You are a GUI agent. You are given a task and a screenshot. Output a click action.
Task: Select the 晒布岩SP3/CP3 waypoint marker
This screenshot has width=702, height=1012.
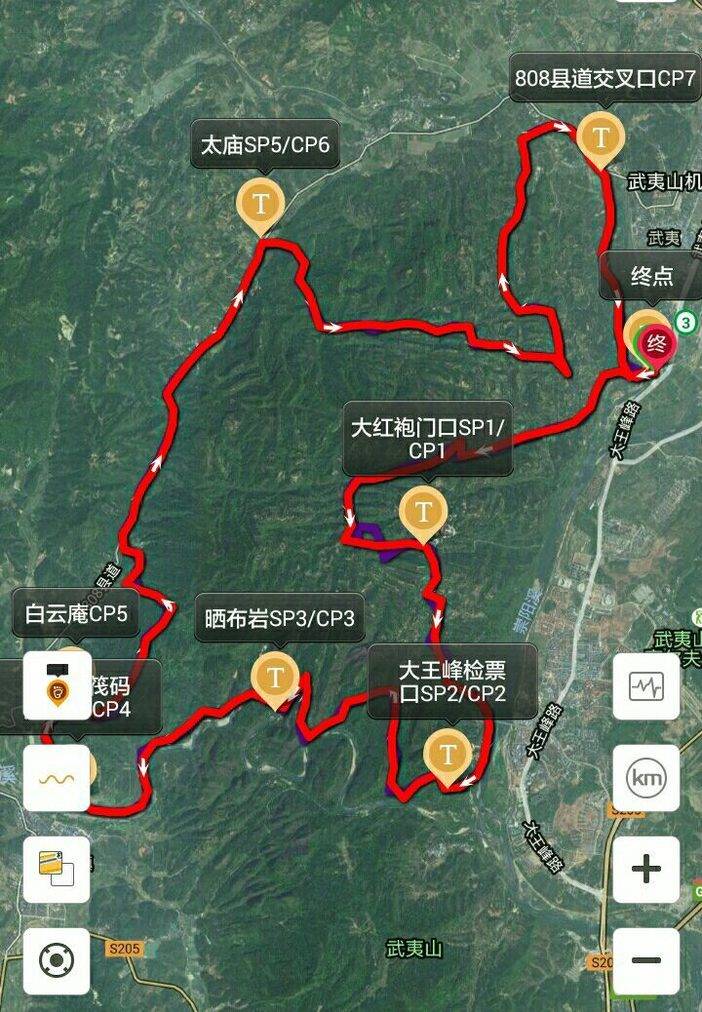pyautogui.click(x=276, y=679)
